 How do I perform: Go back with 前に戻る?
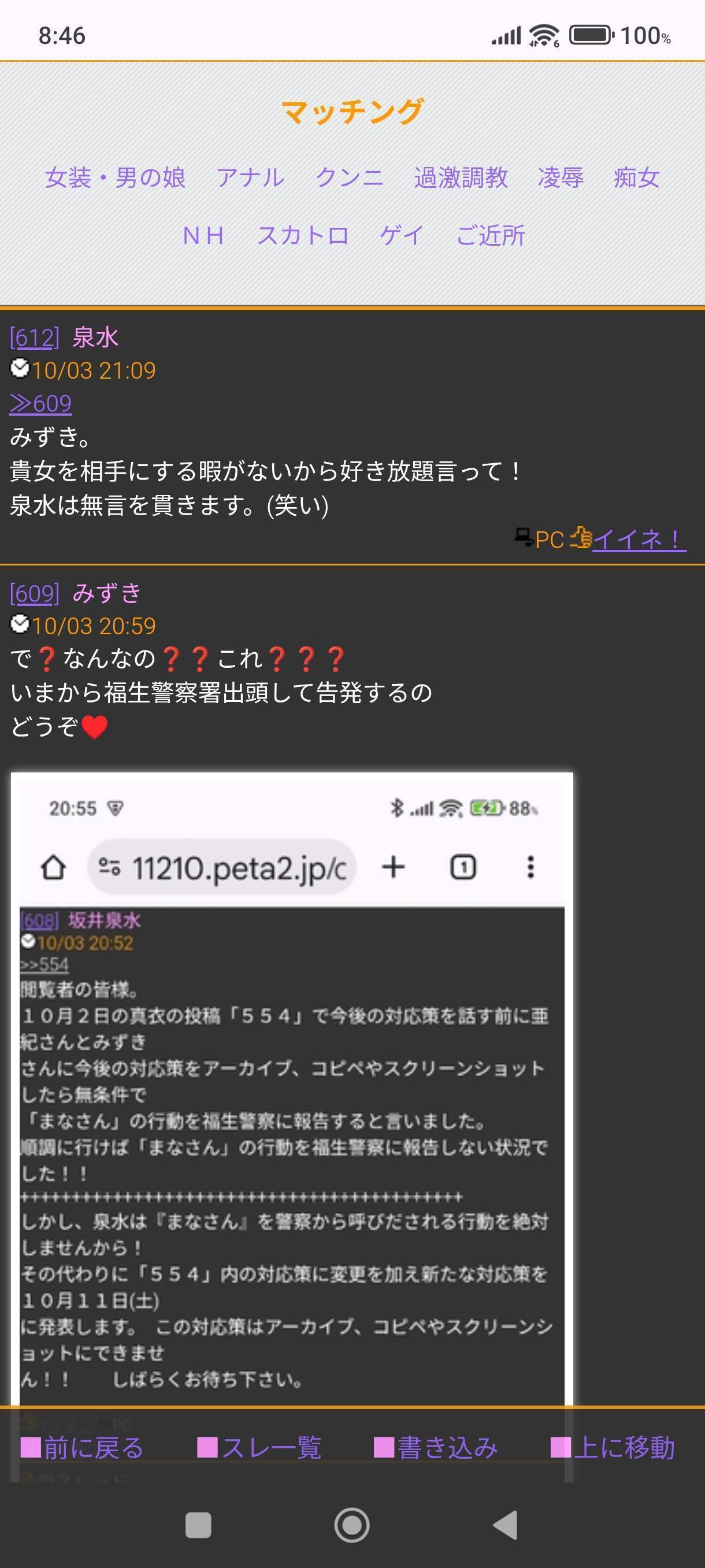click(82, 1448)
